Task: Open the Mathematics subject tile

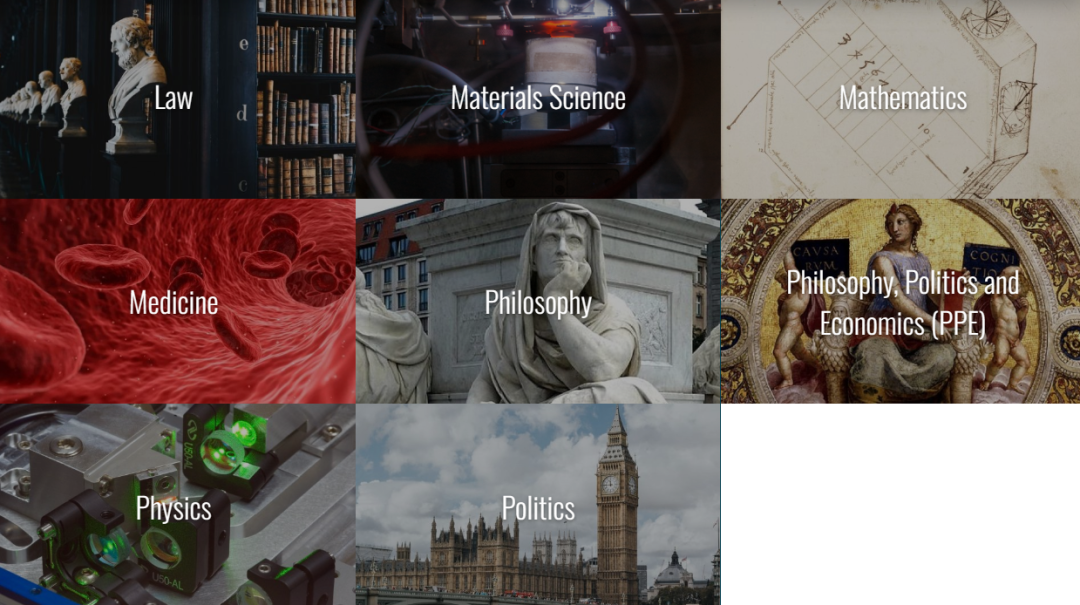Action: coord(902,97)
